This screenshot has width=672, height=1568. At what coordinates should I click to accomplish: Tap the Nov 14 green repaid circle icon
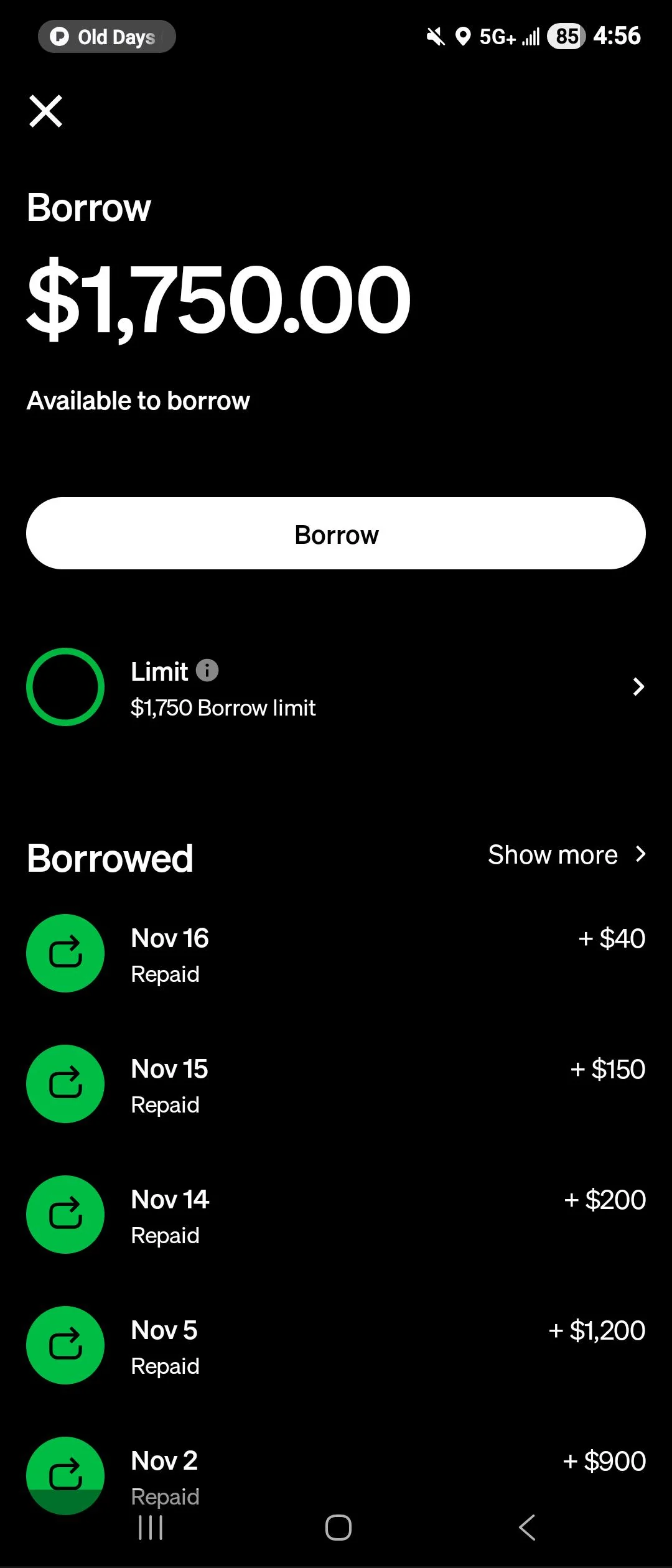(65, 1215)
